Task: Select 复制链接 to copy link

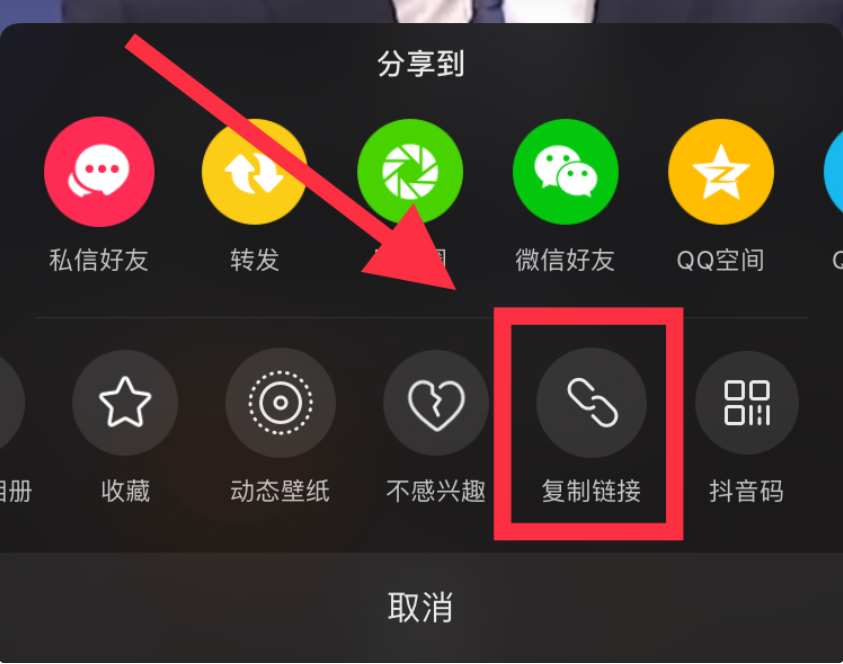Action: pyautogui.click(x=591, y=403)
